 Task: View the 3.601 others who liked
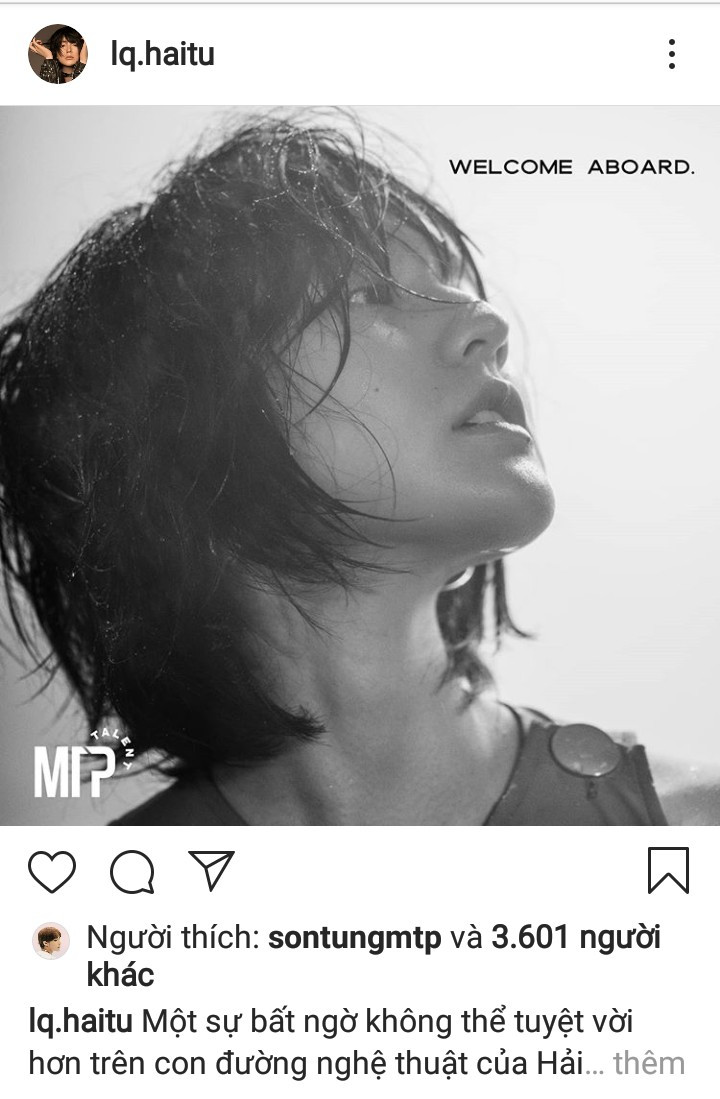point(575,939)
